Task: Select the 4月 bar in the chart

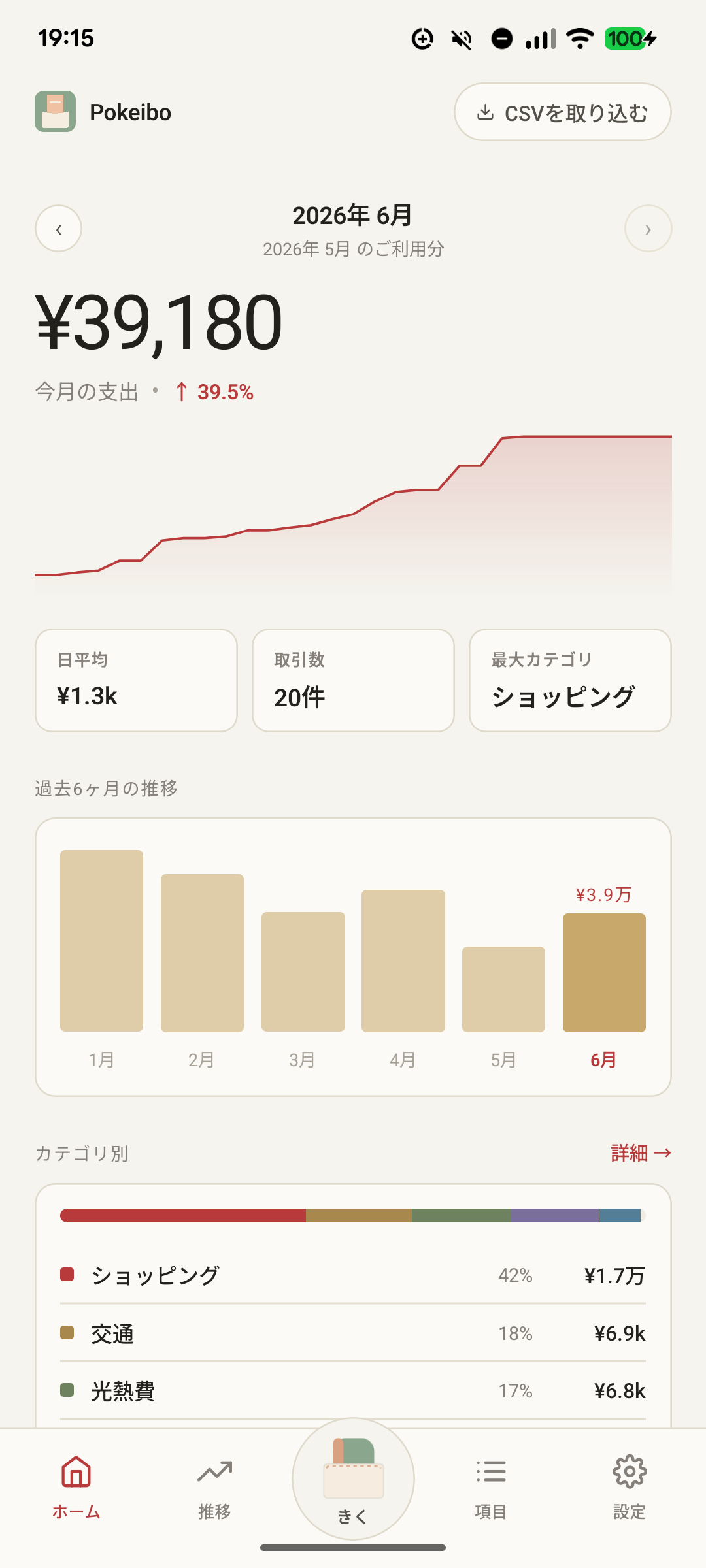Action: [x=403, y=961]
